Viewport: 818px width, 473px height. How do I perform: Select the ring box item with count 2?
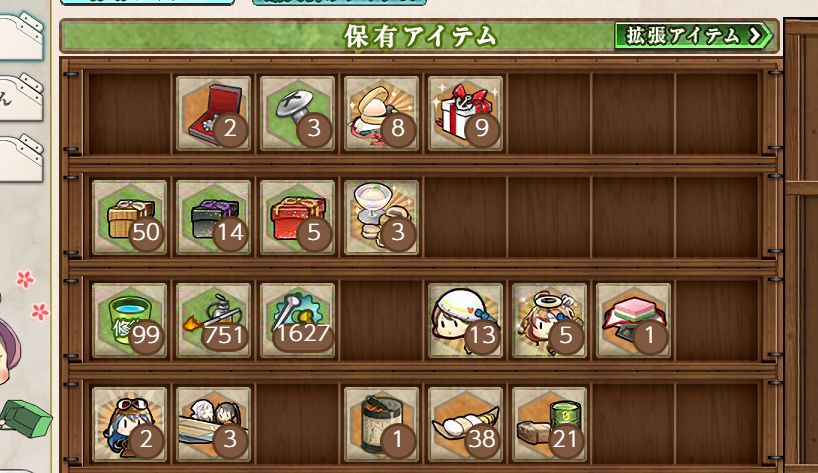tap(213, 113)
